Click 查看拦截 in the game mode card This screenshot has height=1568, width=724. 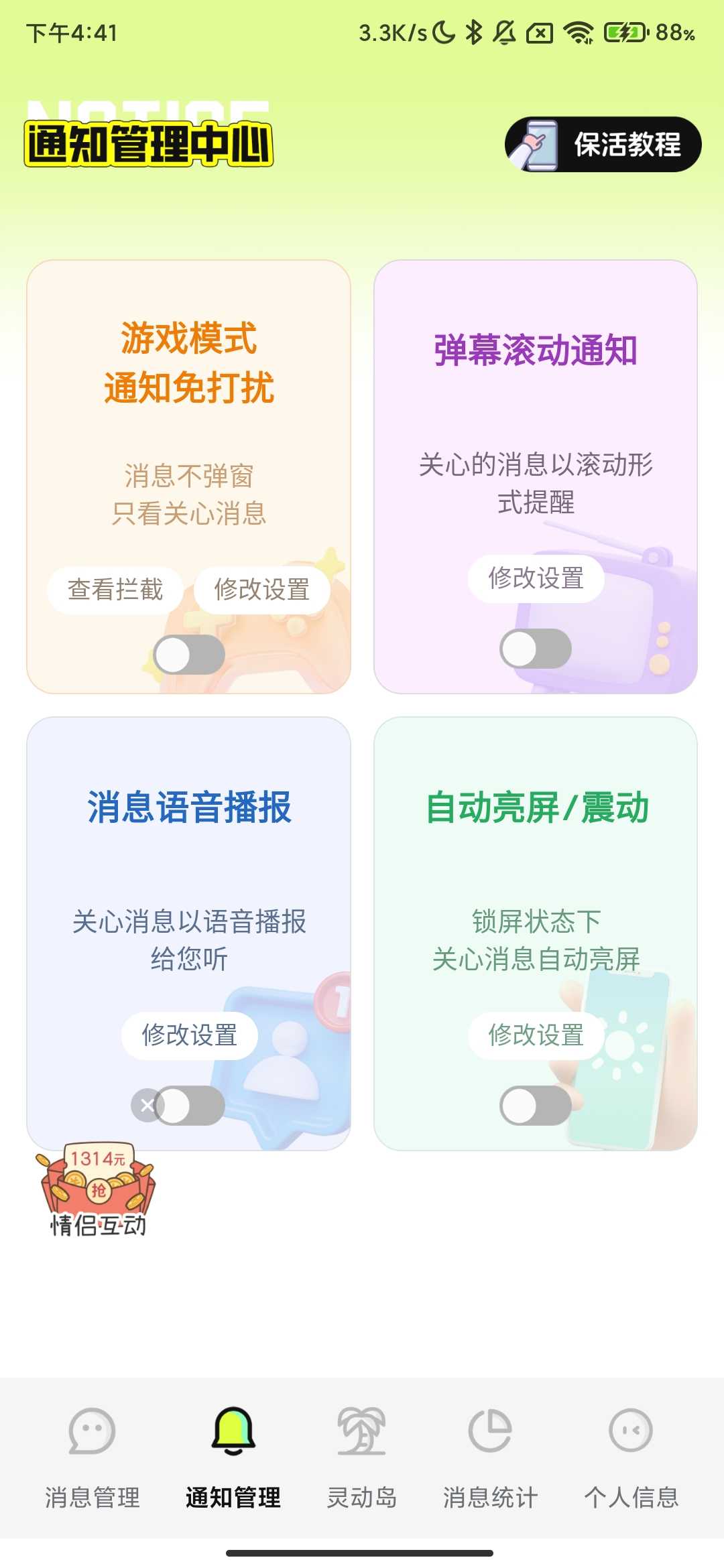[115, 590]
